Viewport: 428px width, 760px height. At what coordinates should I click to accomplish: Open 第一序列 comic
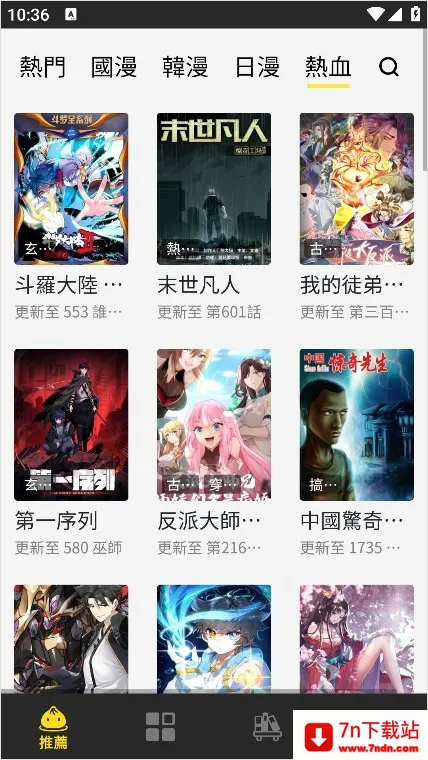71,453
